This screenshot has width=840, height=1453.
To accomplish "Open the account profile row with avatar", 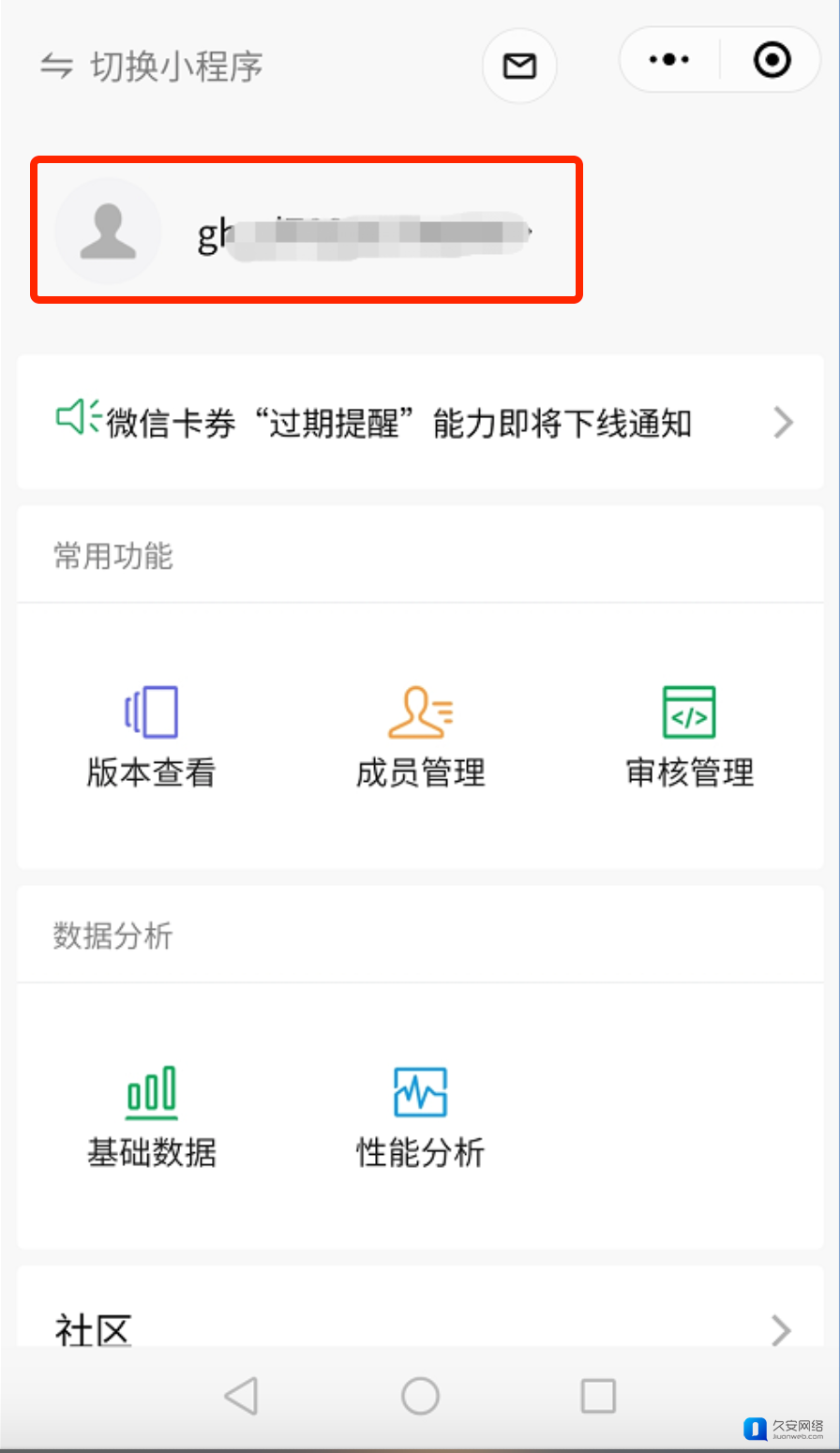I will [307, 231].
